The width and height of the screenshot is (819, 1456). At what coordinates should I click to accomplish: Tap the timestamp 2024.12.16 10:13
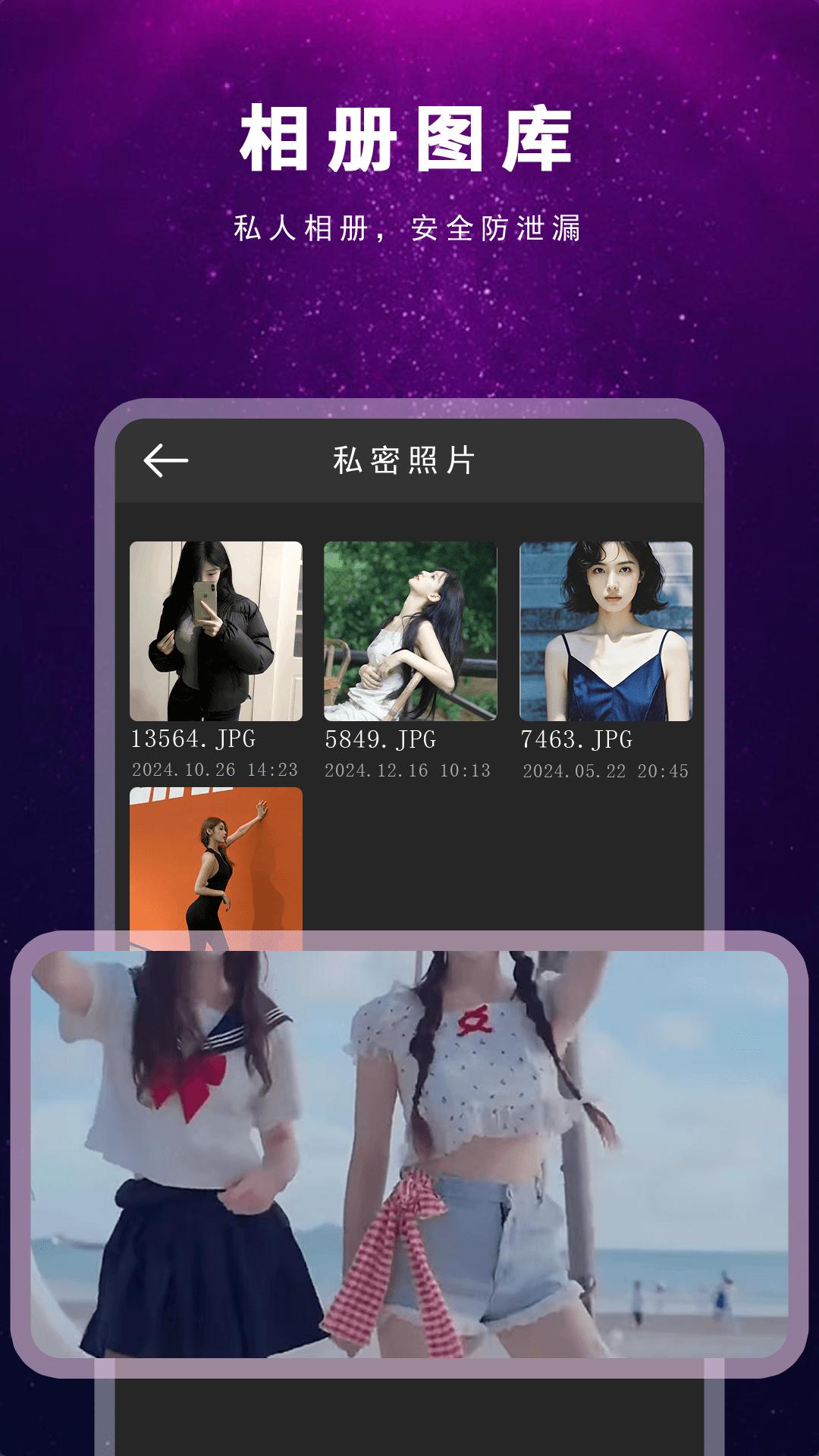pyautogui.click(x=407, y=770)
